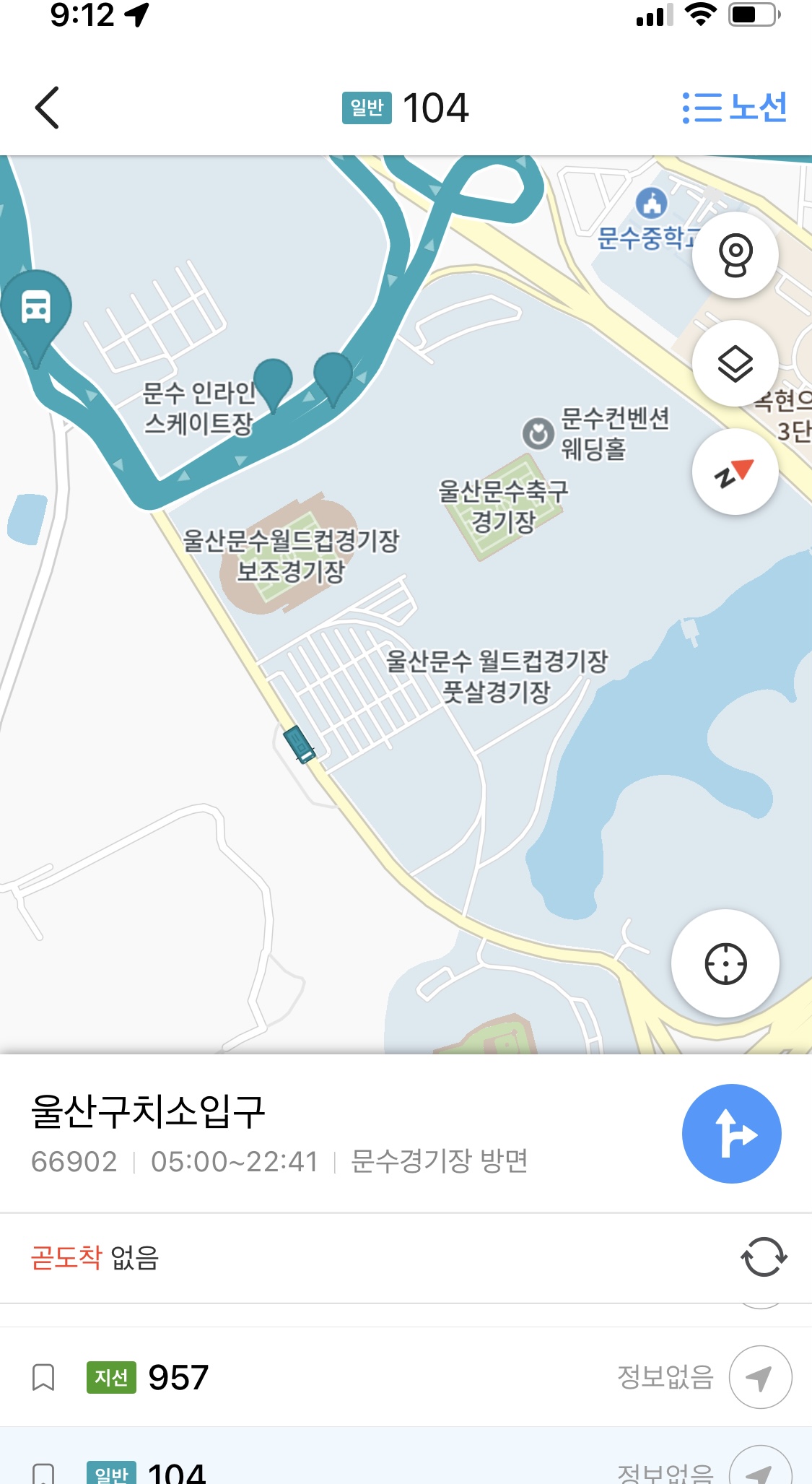
Task: Show 957 bus location on the map
Action: tap(760, 1377)
